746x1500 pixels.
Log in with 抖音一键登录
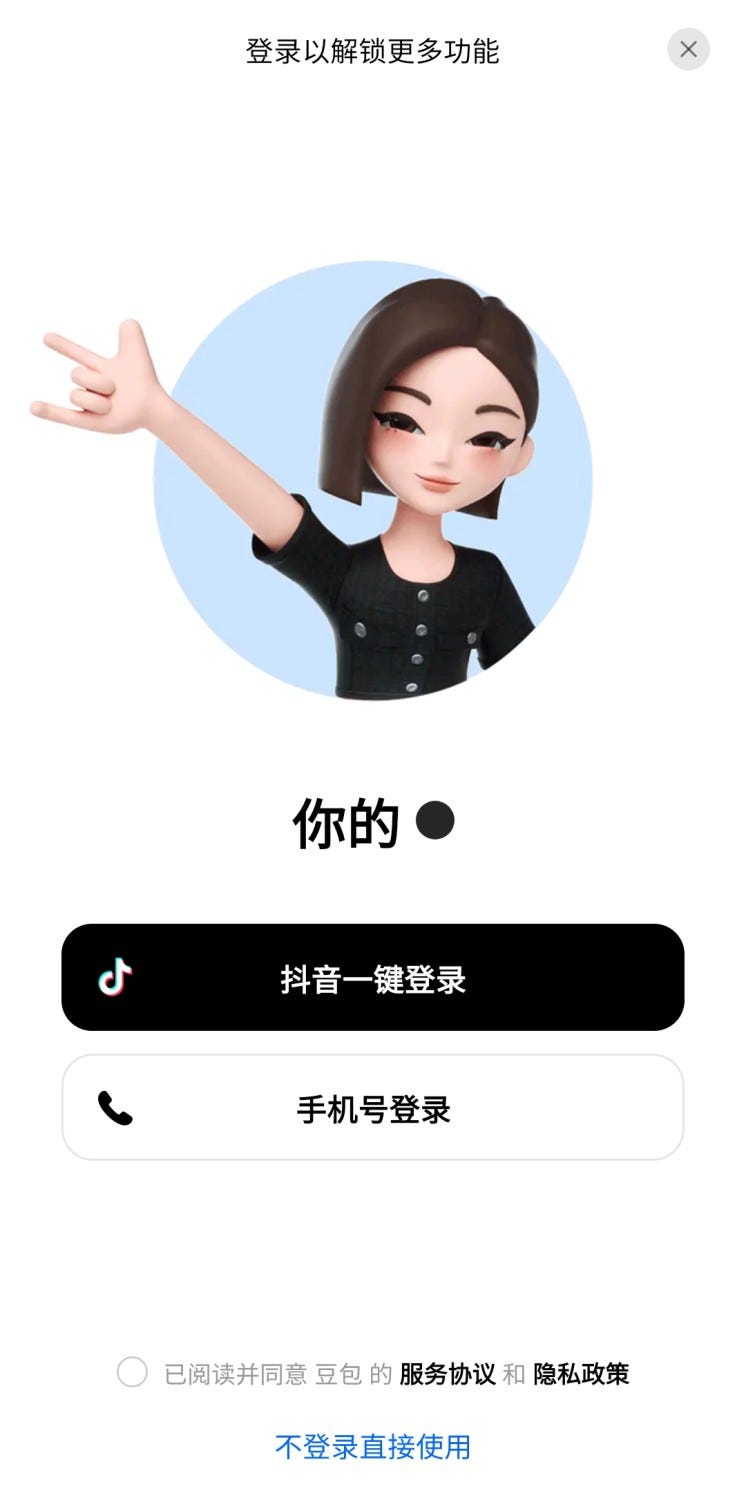pos(373,977)
